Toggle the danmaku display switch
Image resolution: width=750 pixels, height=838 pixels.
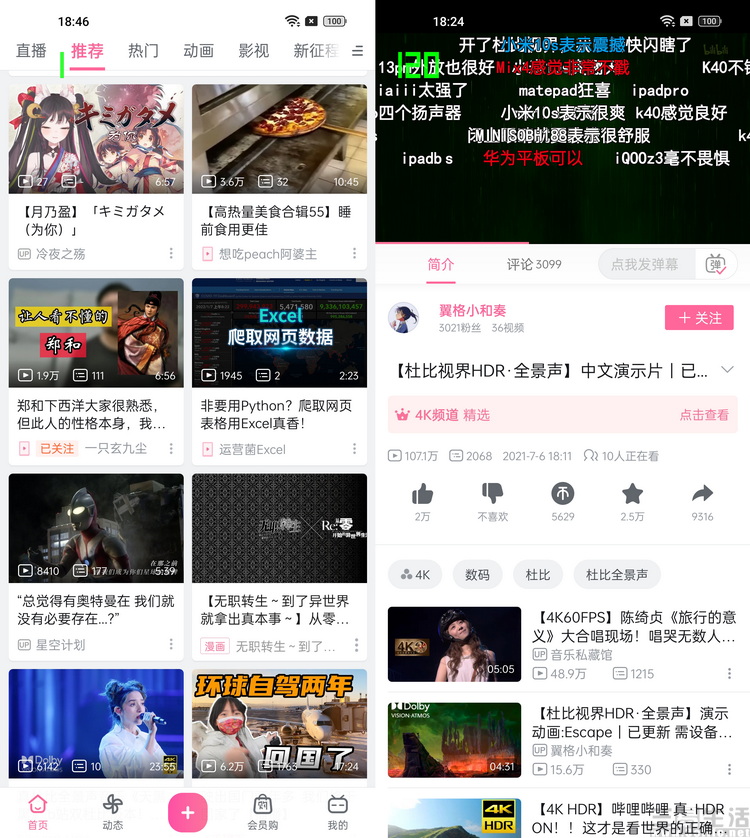tap(715, 264)
